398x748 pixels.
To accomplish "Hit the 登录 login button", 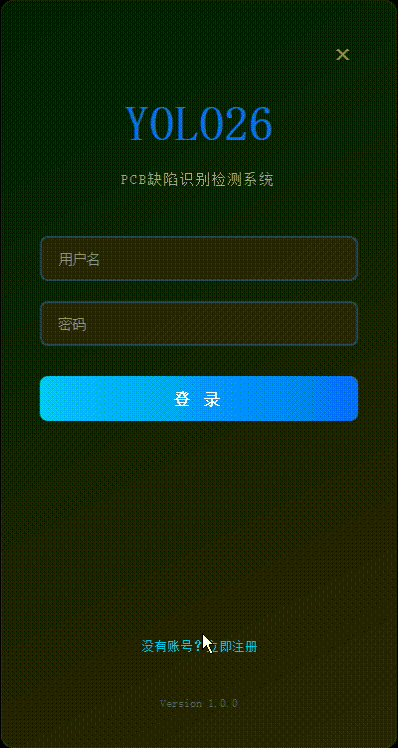I will point(199,398).
